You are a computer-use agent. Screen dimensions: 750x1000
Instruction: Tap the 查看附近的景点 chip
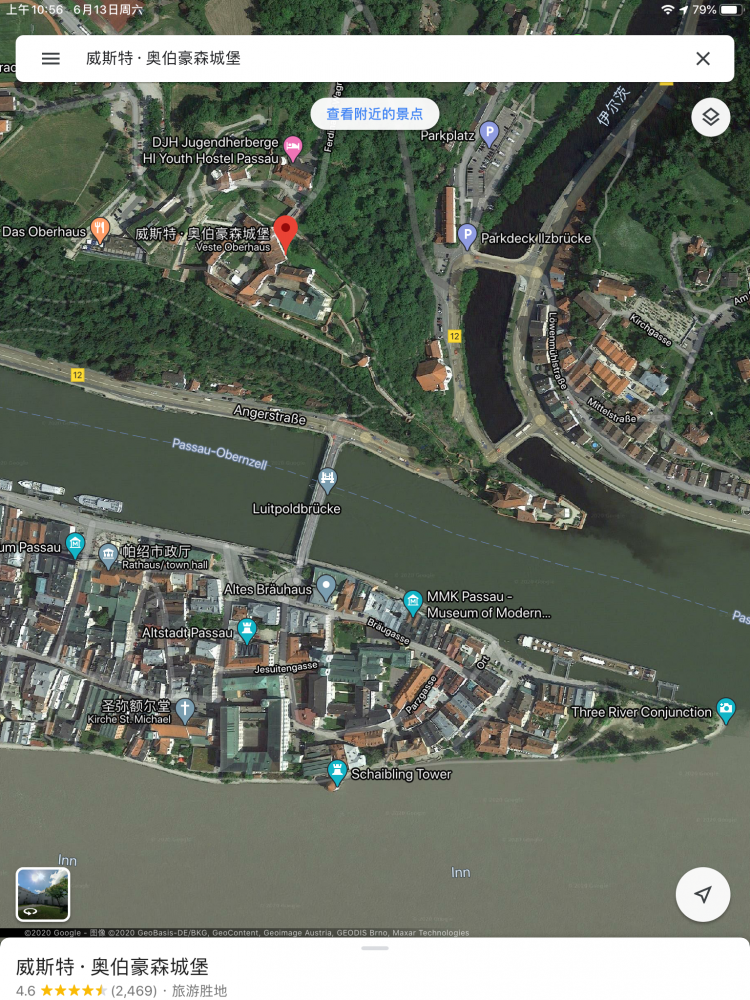coord(374,114)
